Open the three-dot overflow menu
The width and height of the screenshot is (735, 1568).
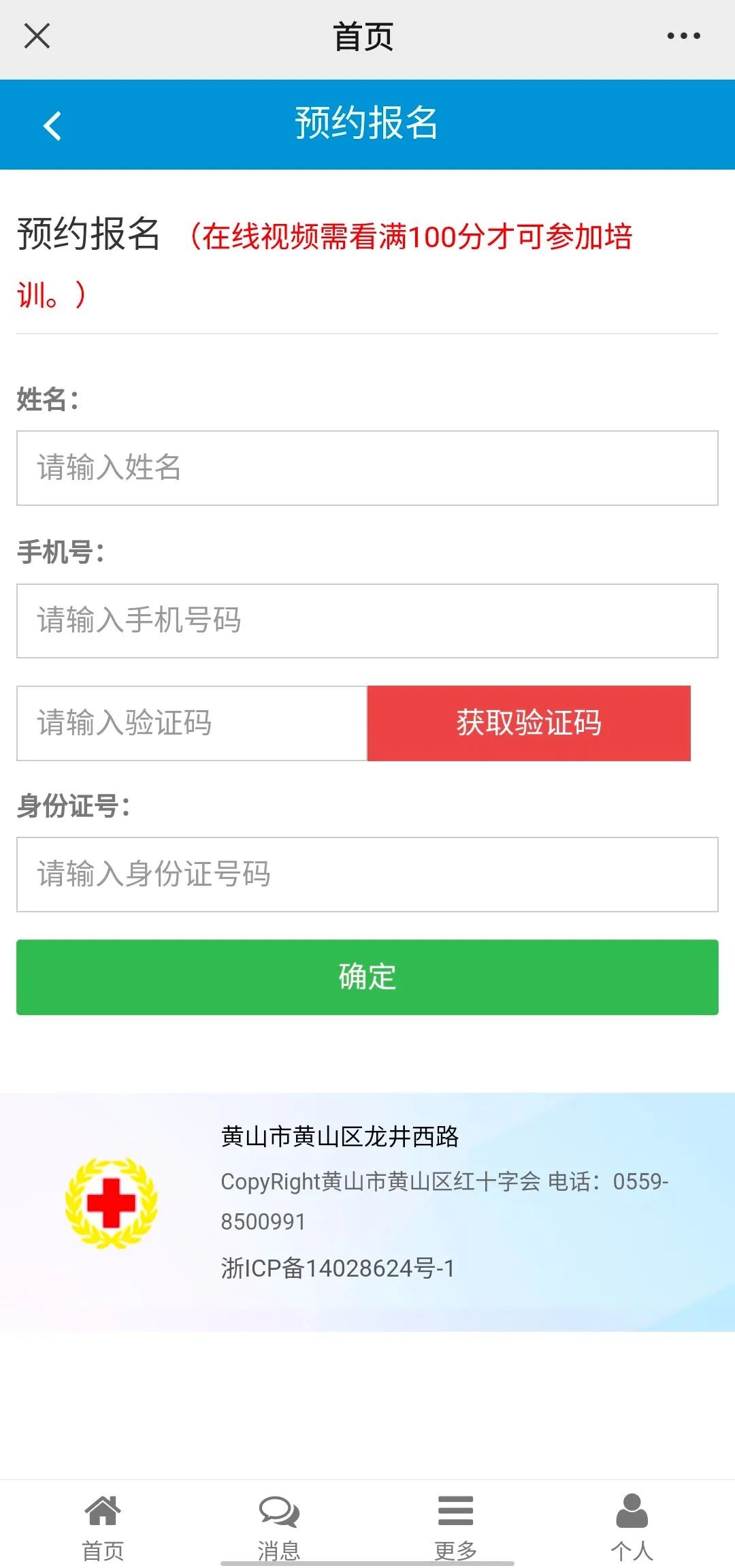click(683, 36)
